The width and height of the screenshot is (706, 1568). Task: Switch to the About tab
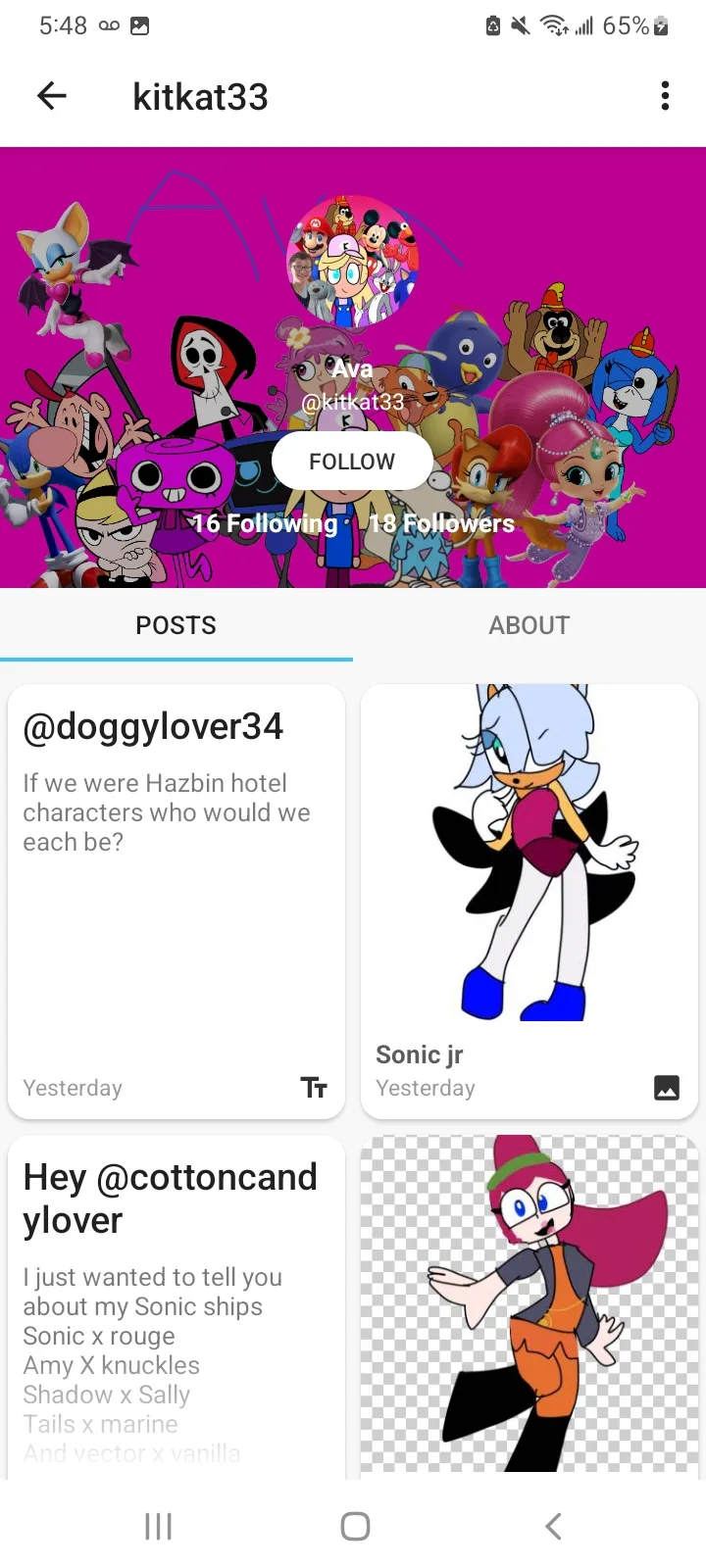click(529, 625)
